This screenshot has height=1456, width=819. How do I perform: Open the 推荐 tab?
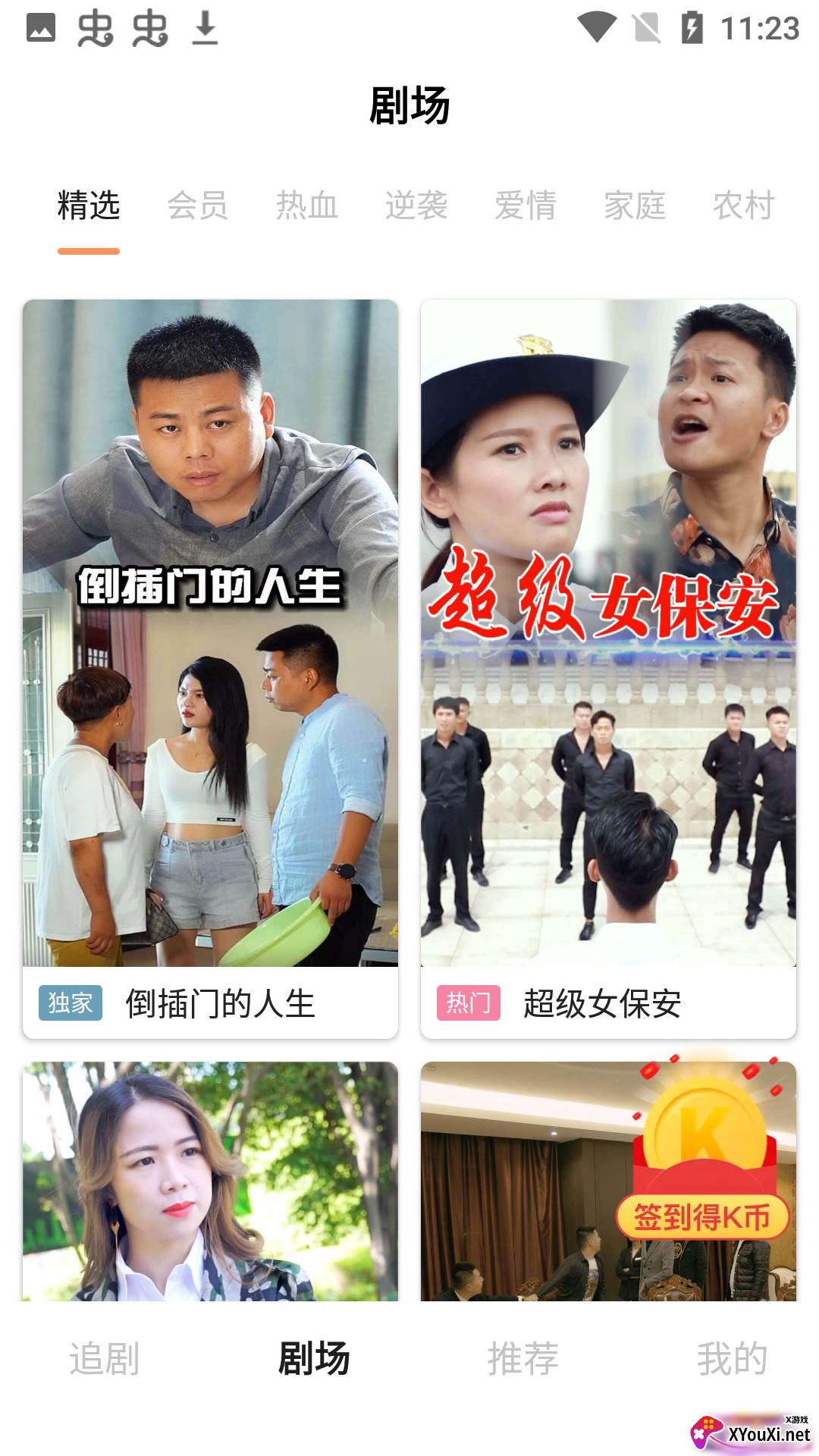[x=523, y=1358]
